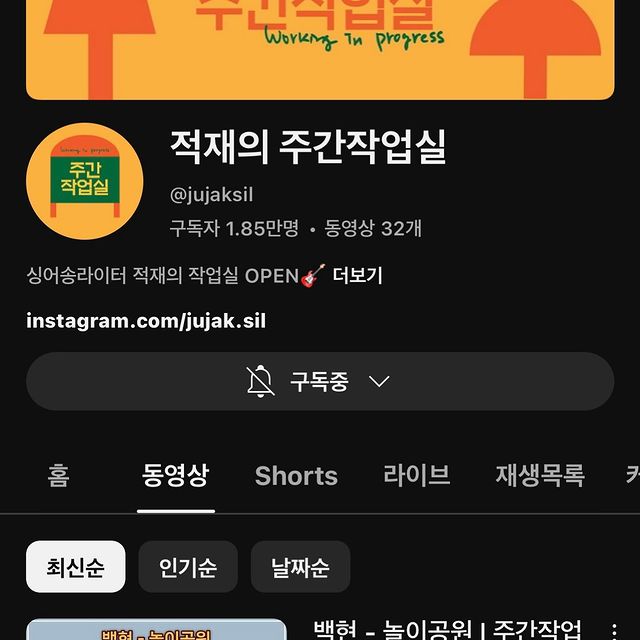Open the overflow menu for 백현 - 놀이공원 video
This screenshot has width=640, height=640.
click(615, 630)
